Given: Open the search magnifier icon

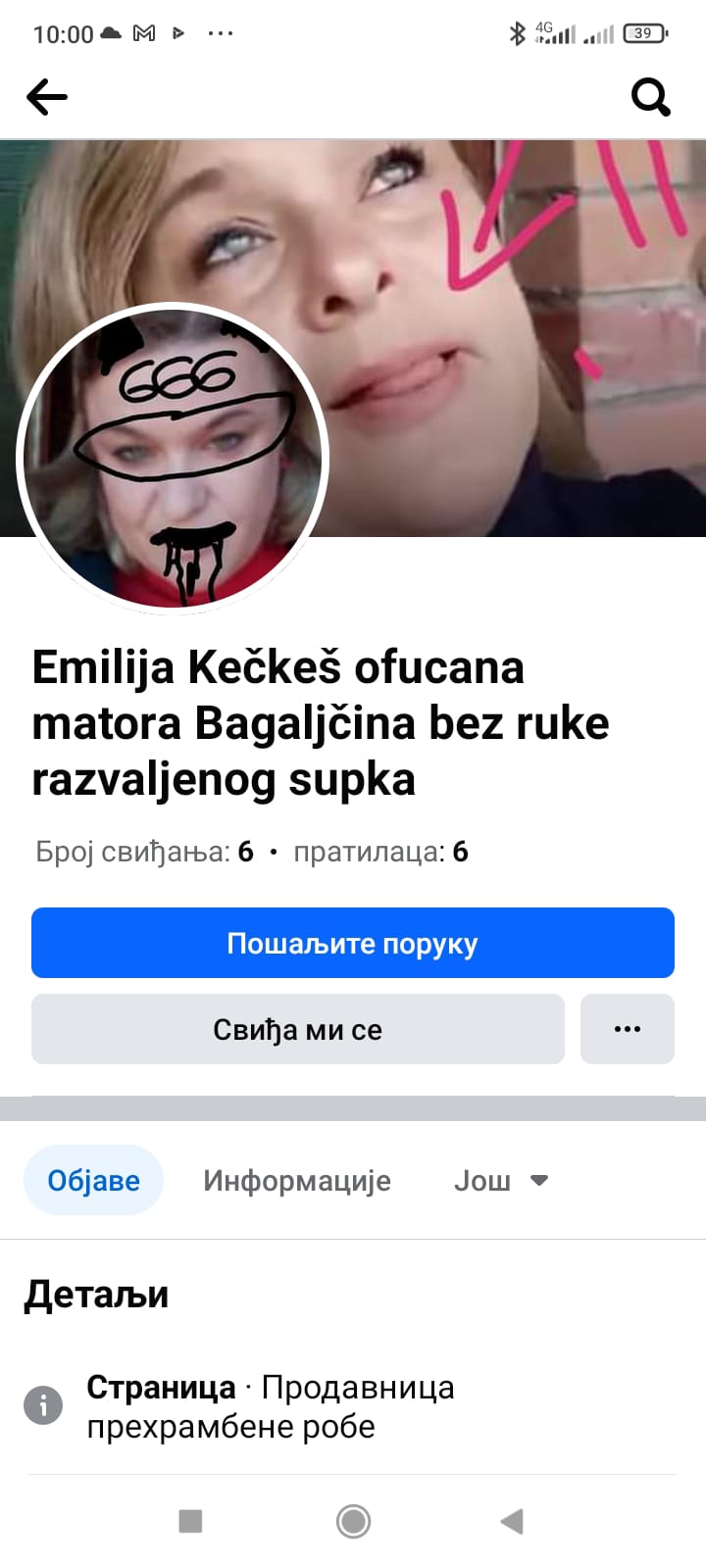Looking at the screenshot, I should pos(650,97).
